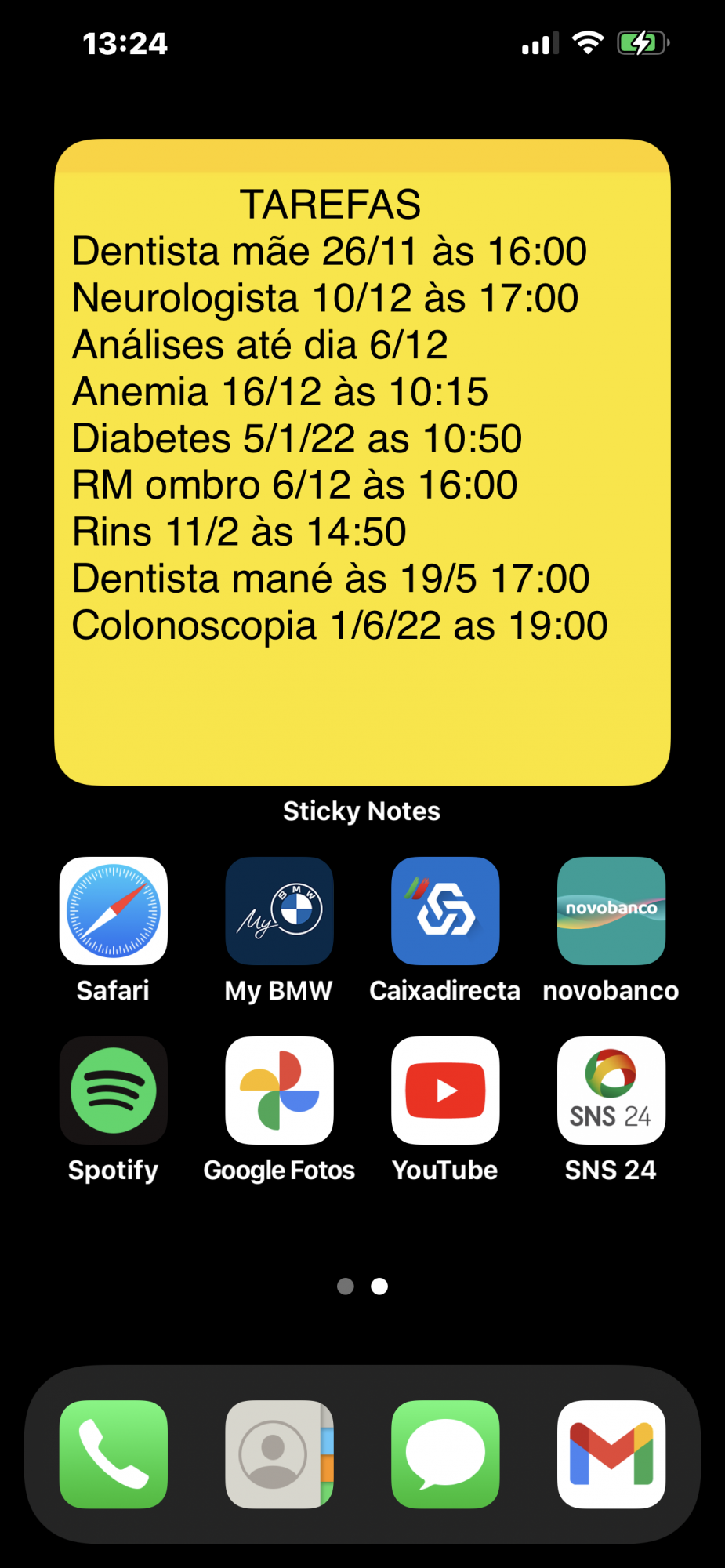Open the SNS 24 app
Screen dimensions: 725x1568
(x=611, y=1090)
